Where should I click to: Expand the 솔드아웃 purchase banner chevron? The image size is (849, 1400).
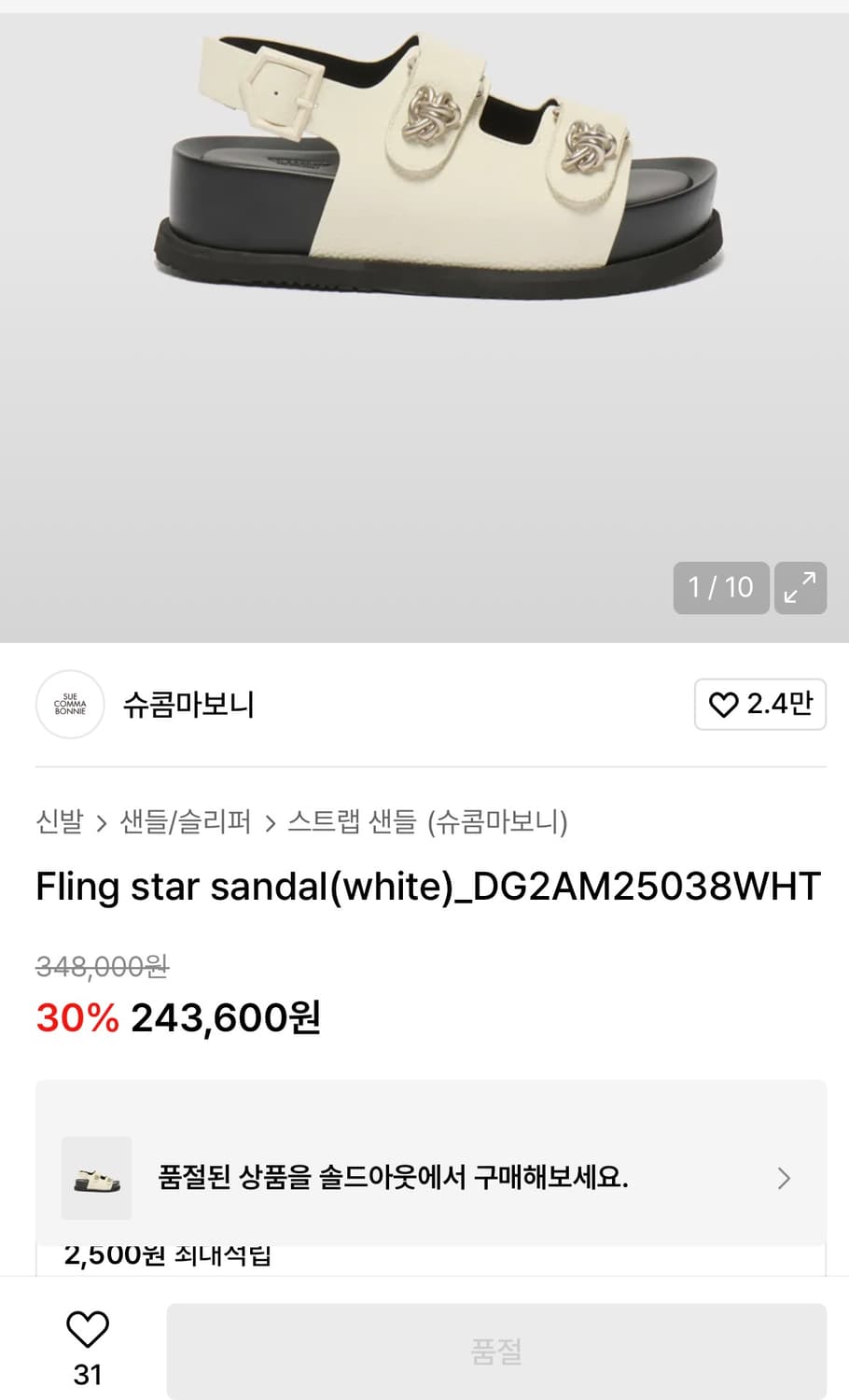pyautogui.click(x=784, y=1178)
